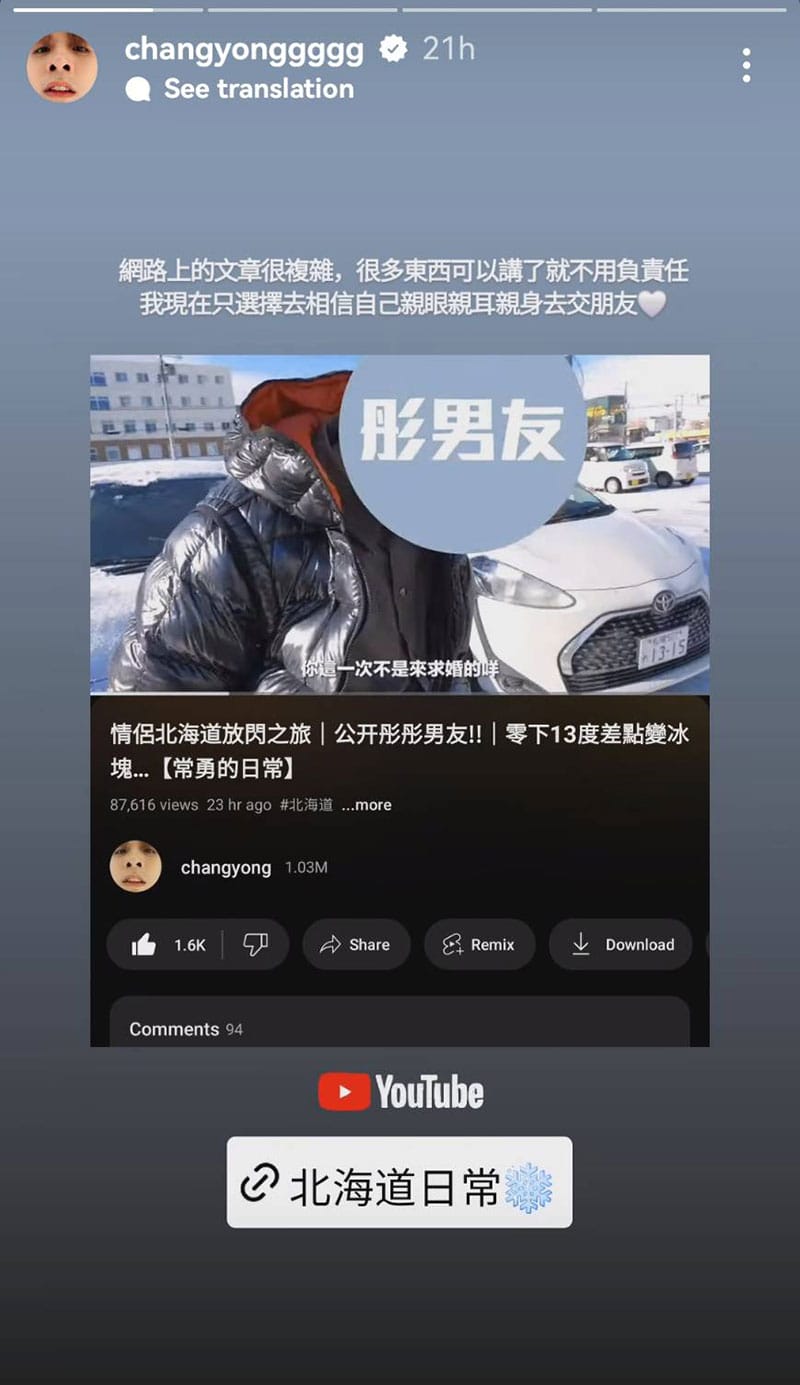Tap See translation for this story
The width and height of the screenshot is (800, 1385).
[x=258, y=89]
